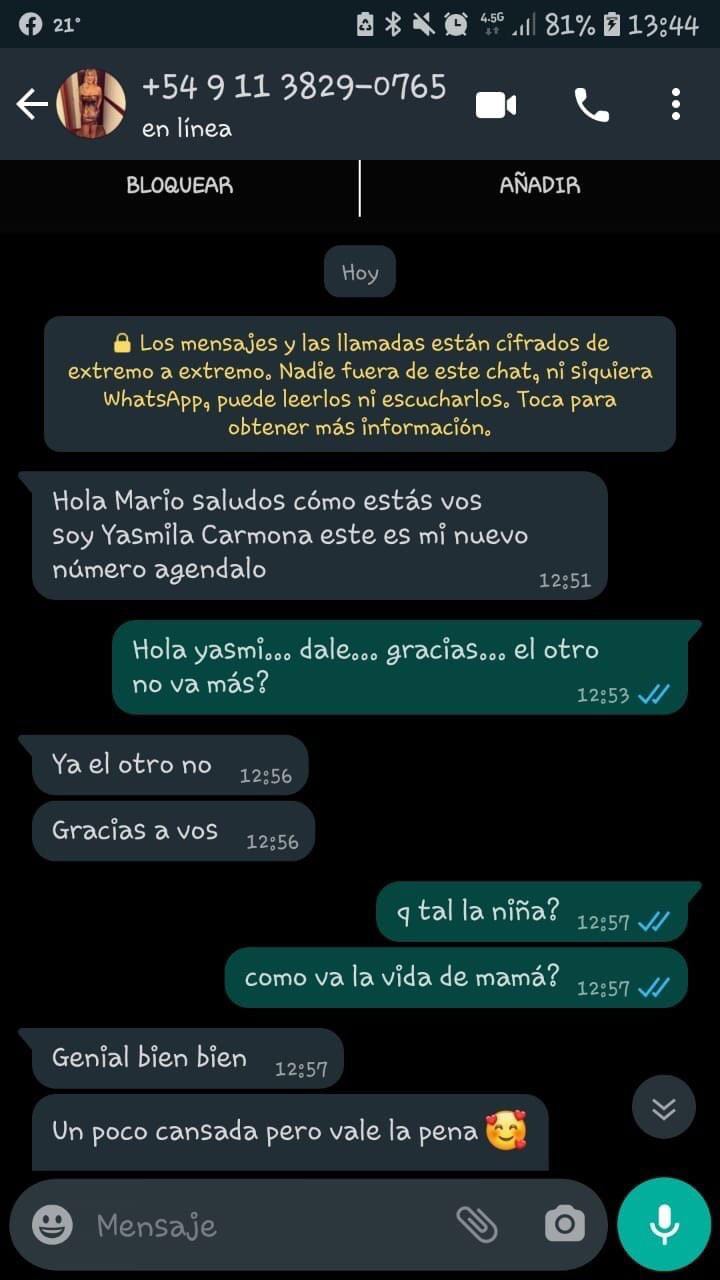Screen dimensions: 720x1280
Task: Start a voice call with this number
Action: [591, 104]
